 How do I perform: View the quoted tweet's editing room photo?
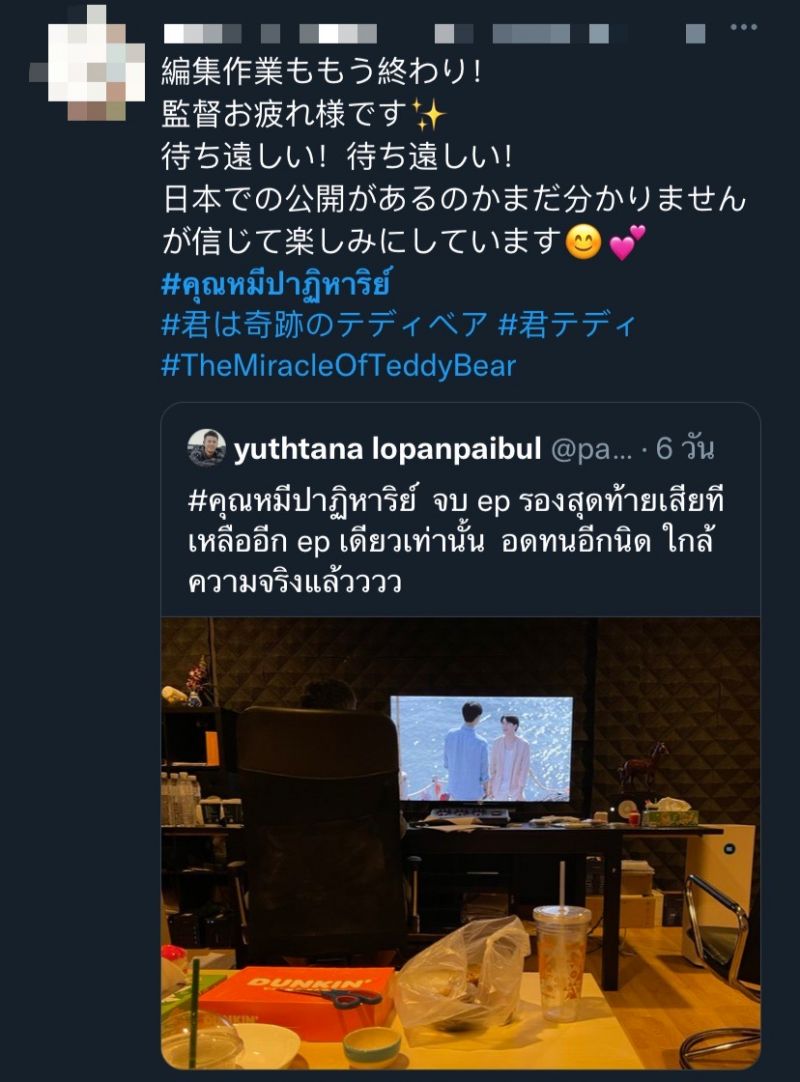click(x=460, y=840)
